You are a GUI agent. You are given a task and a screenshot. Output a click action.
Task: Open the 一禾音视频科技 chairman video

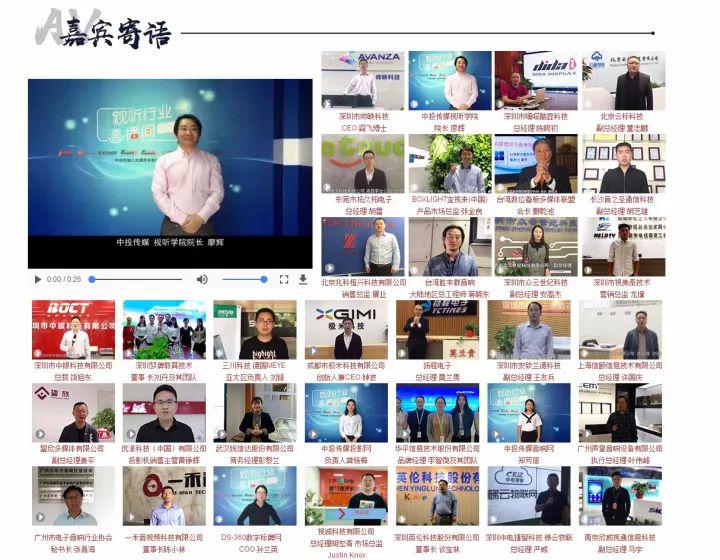tap(164, 496)
